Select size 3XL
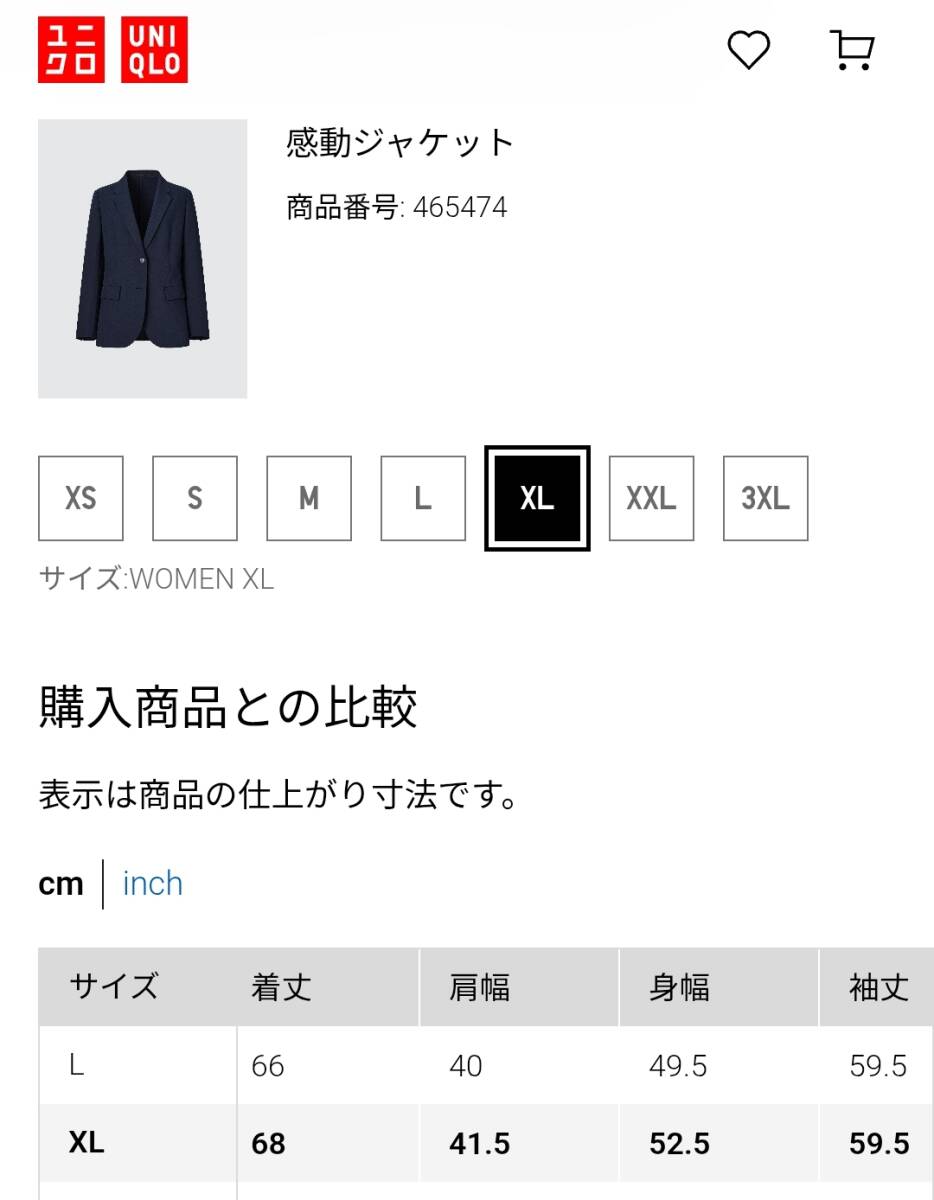This screenshot has width=934, height=1200. [x=765, y=498]
